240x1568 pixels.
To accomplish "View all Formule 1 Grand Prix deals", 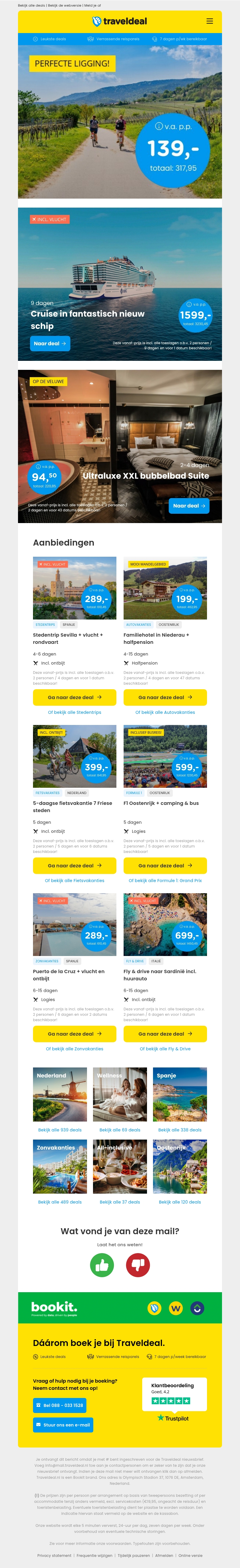I will point(165,880).
